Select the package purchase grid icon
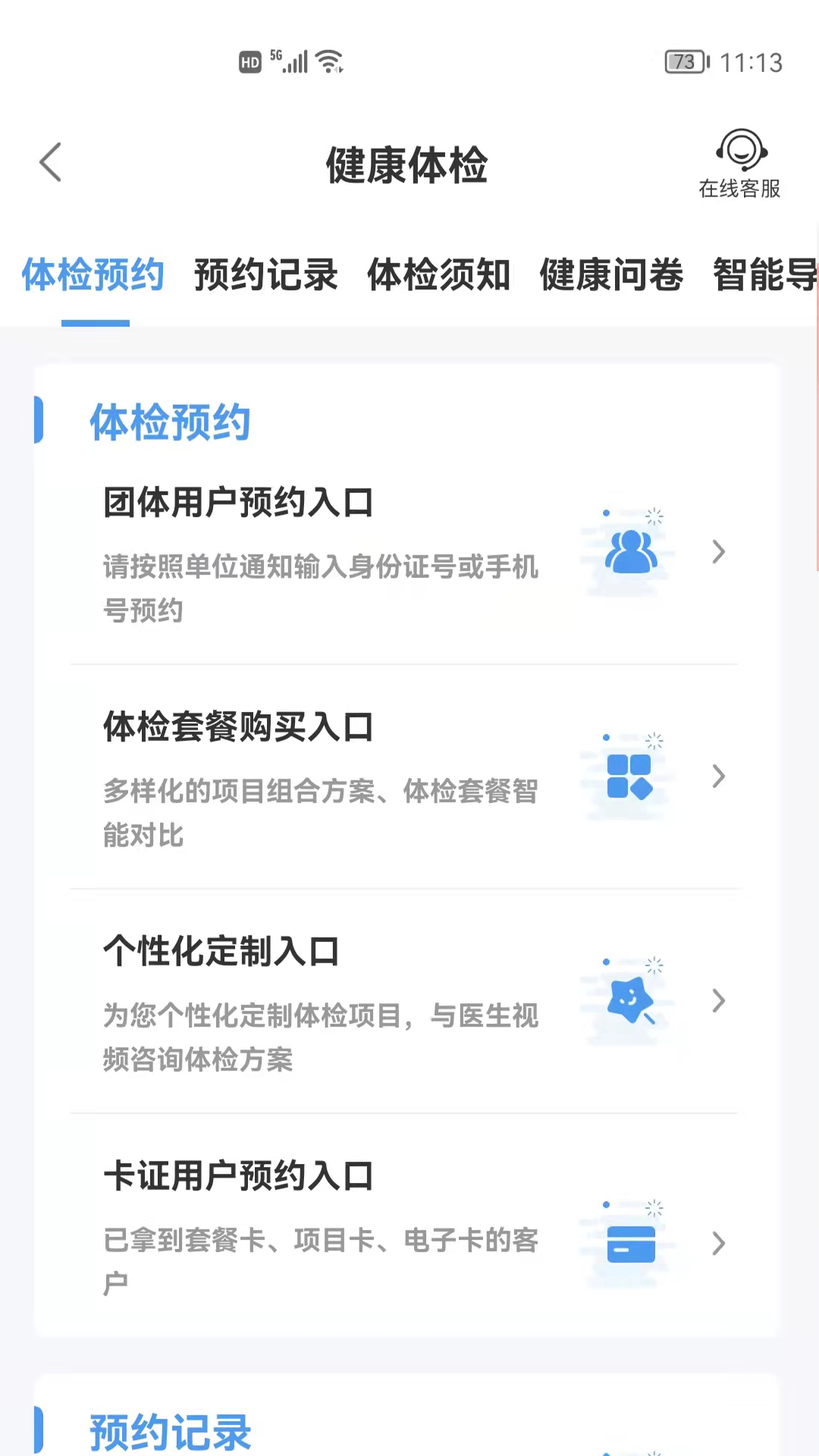Viewport: 819px width, 1456px height. coord(629,775)
